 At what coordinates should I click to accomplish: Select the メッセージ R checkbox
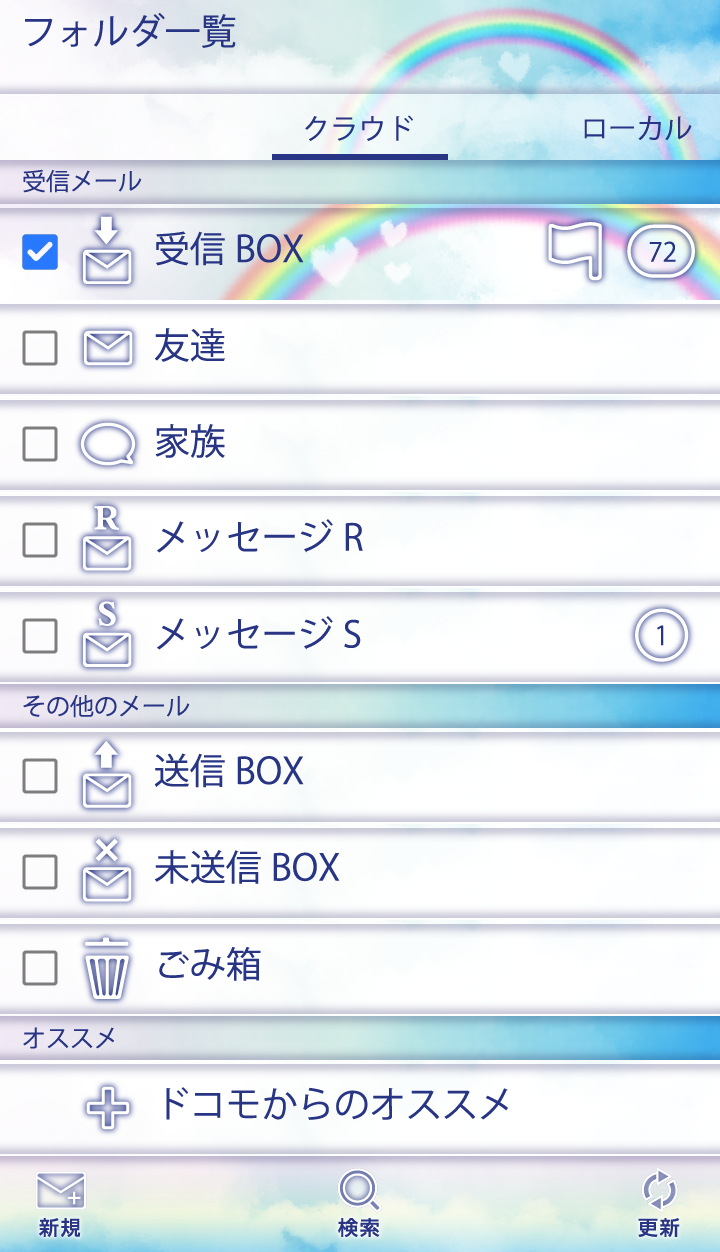[40, 540]
